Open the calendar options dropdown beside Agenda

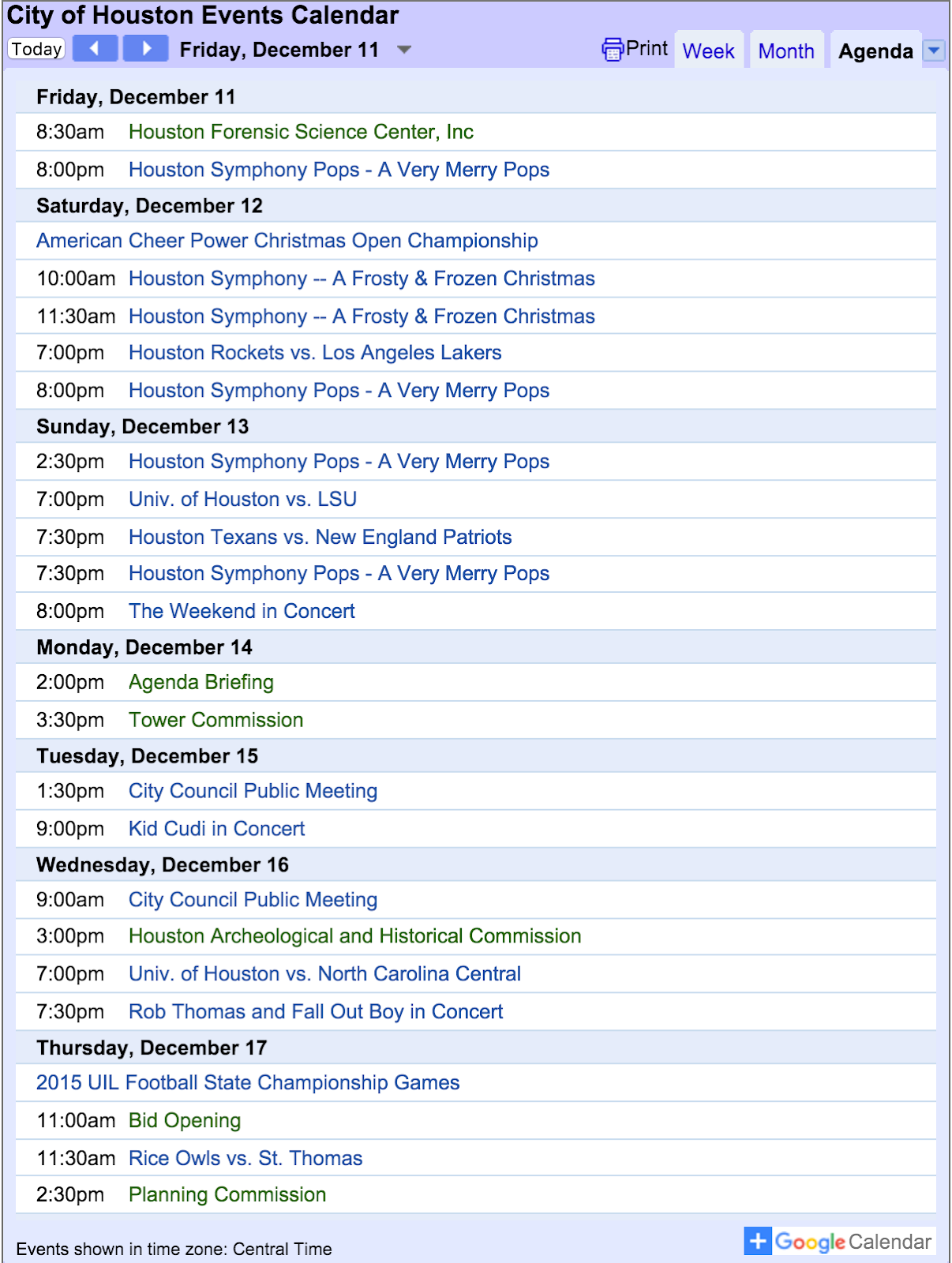934,51
